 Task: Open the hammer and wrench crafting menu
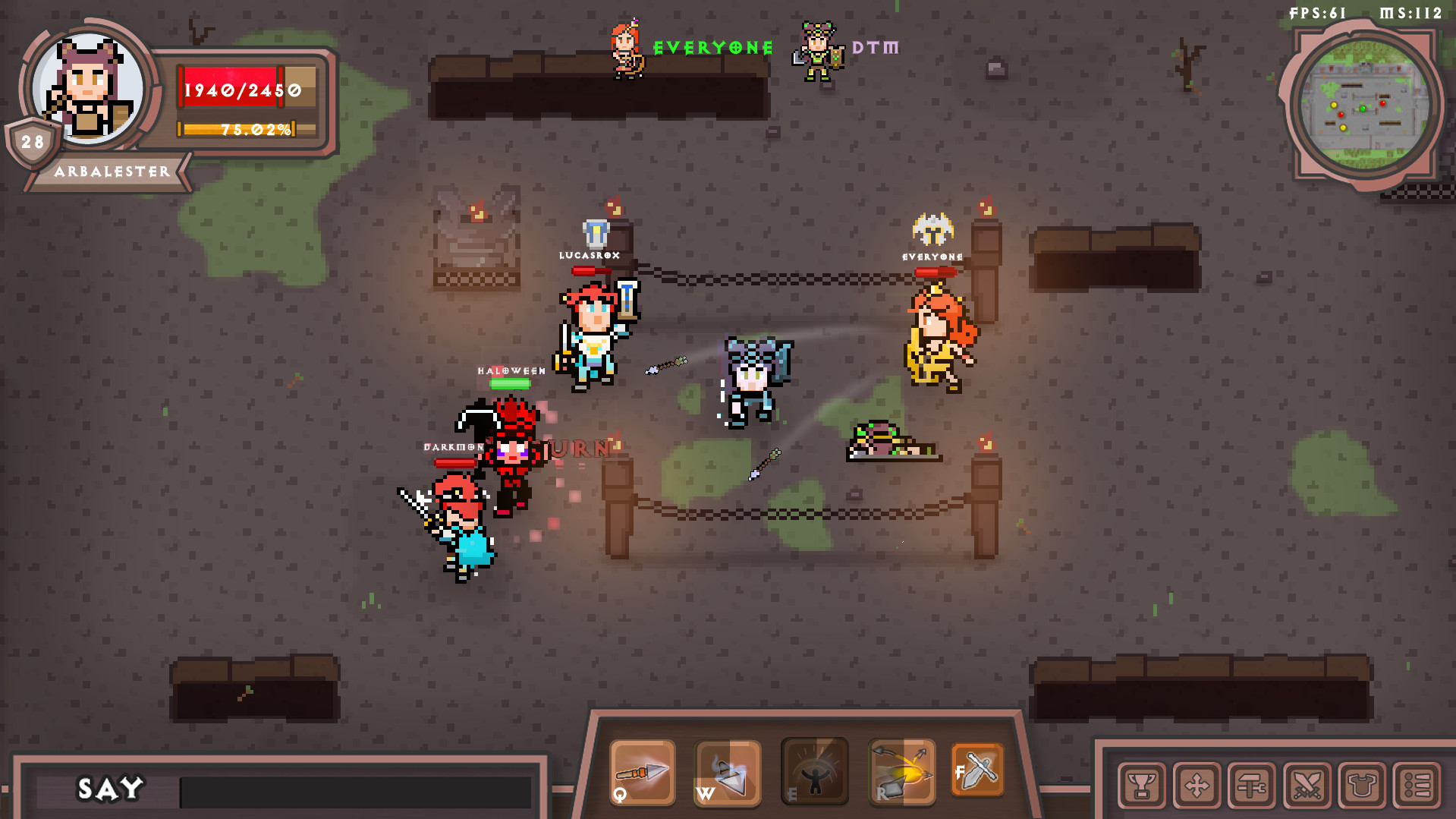pos(1251,785)
